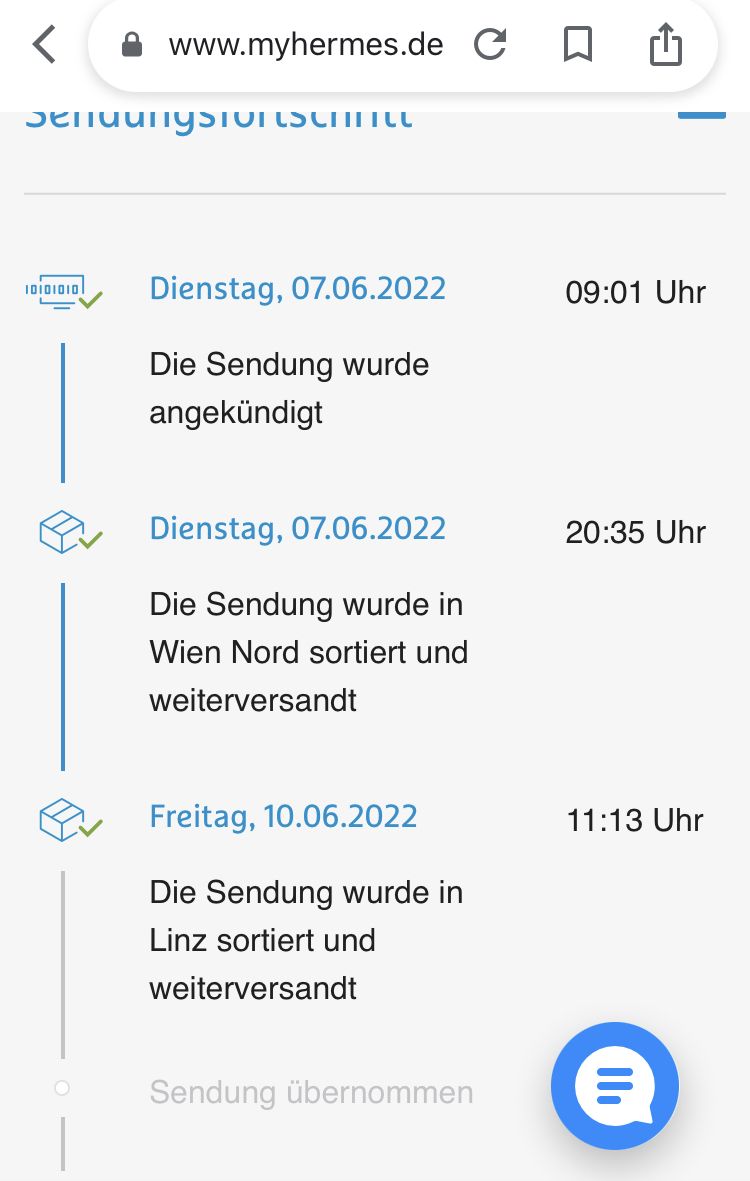
Task: Reload the myhermes.de page
Action: (490, 45)
